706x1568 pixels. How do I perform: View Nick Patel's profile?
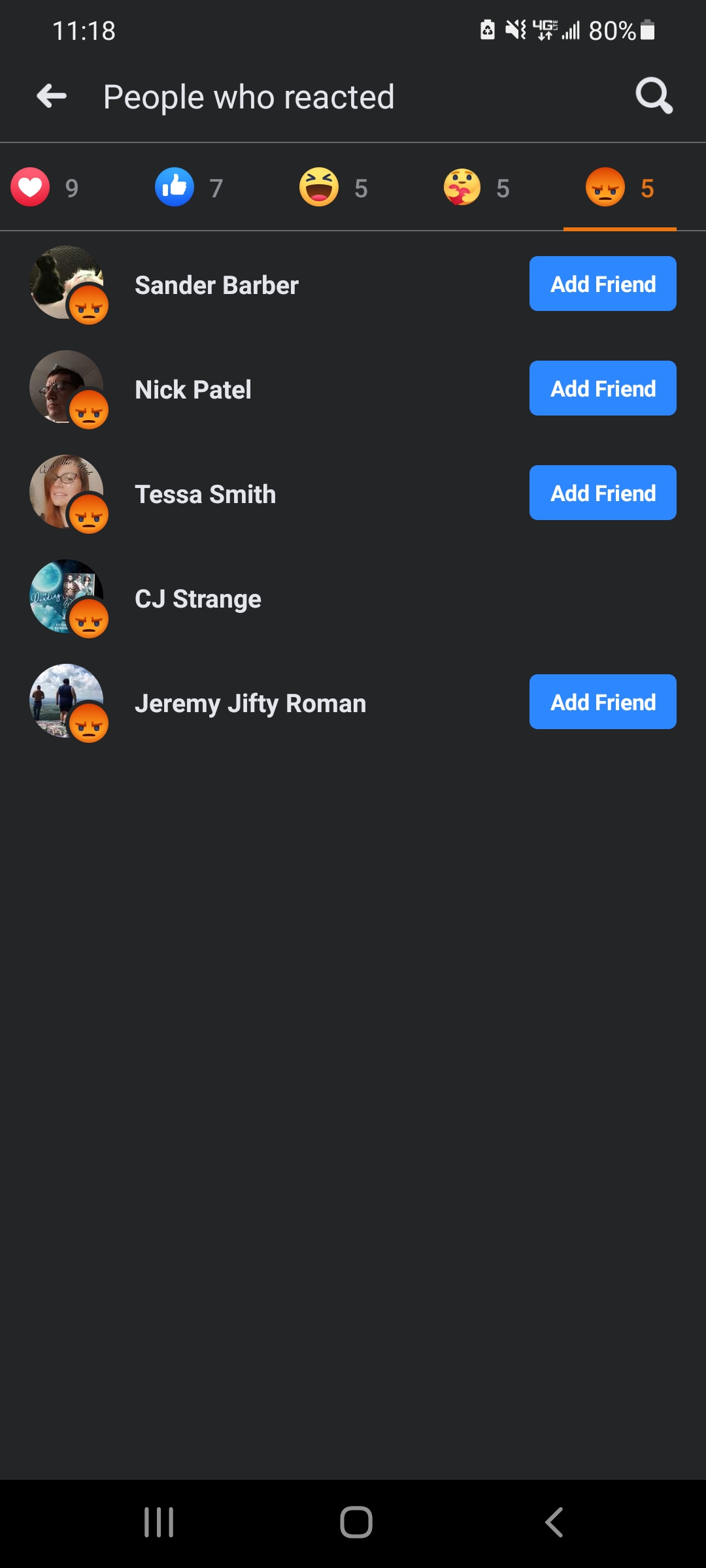pyautogui.click(x=193, y=390)
